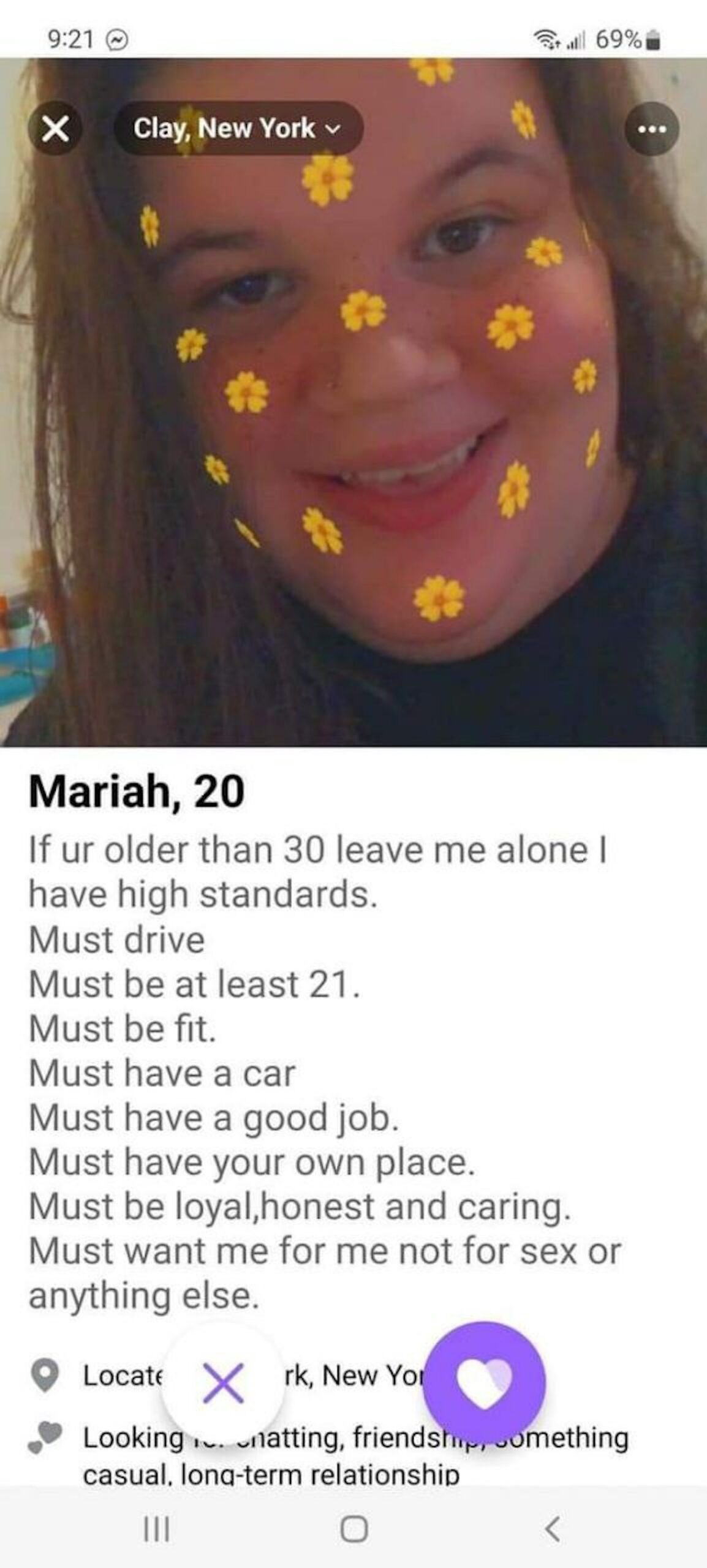The height and width of the screenshot is (1568, 707).
Task: Open the three-dot more options menu
Action: (x=651, y=129)
